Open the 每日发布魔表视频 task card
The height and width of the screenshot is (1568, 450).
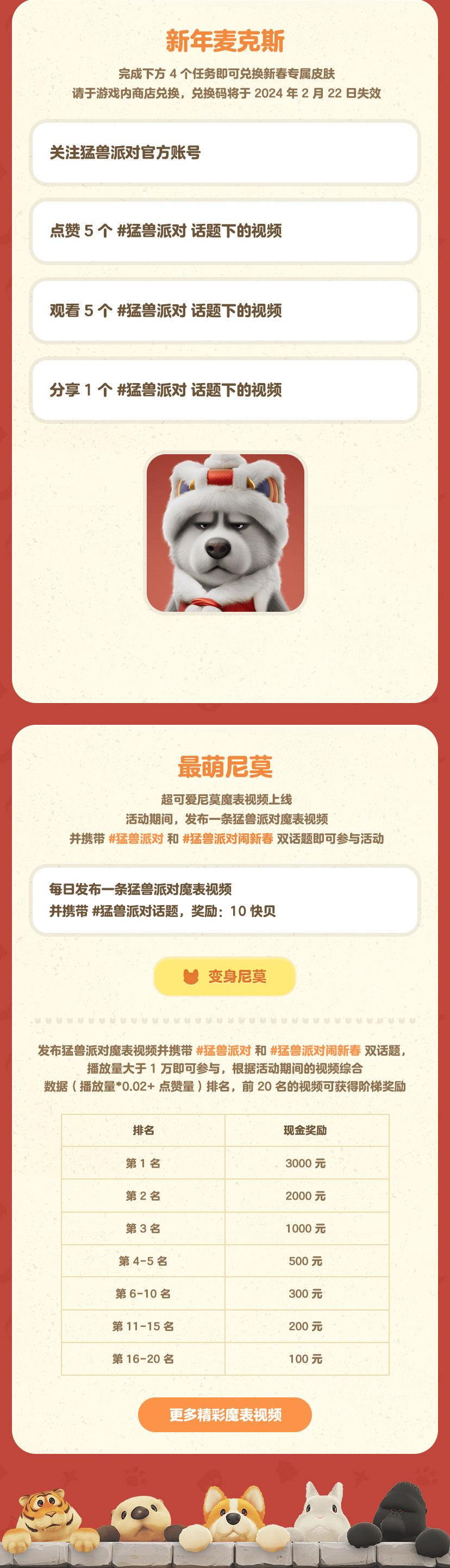coord(224,900)
